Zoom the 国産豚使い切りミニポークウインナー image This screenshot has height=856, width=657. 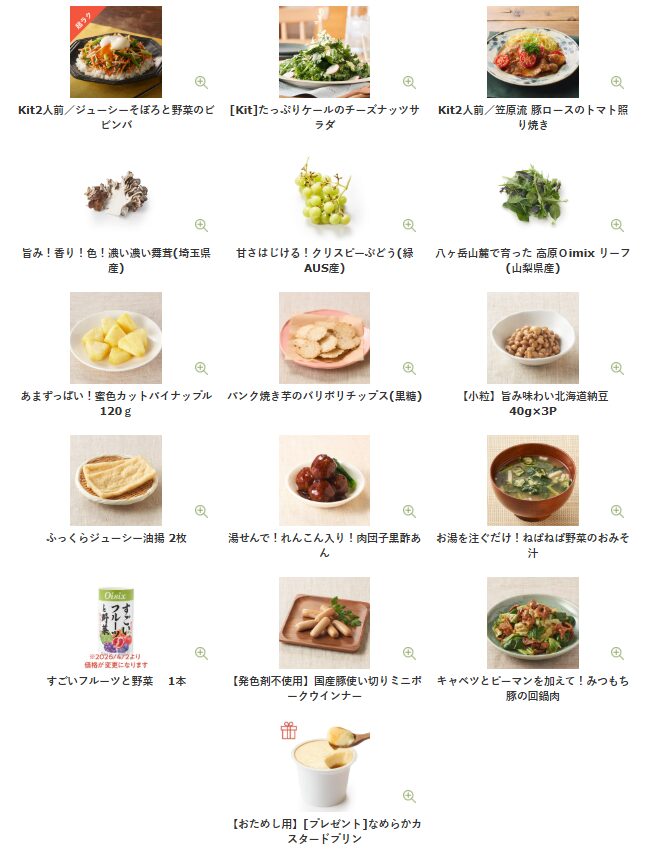(x=409, y=653)
